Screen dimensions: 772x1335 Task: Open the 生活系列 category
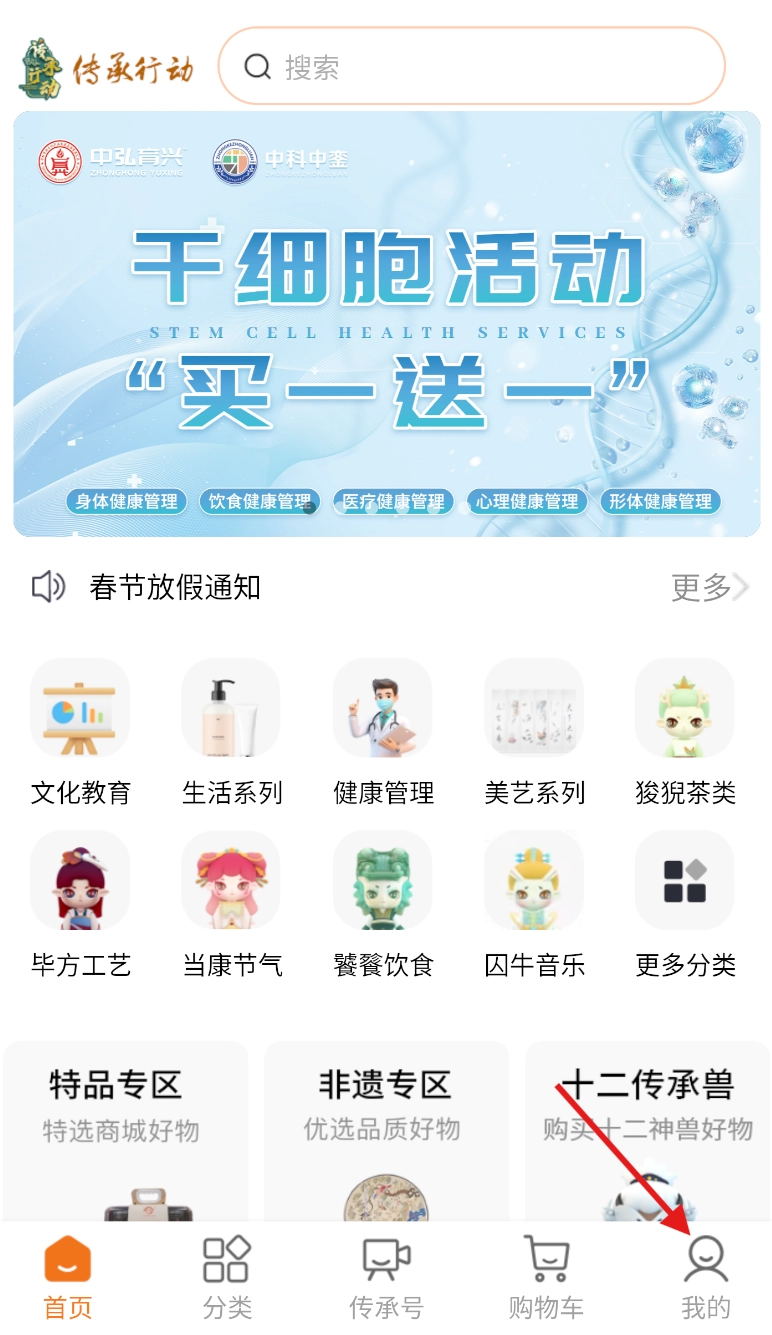232,732
